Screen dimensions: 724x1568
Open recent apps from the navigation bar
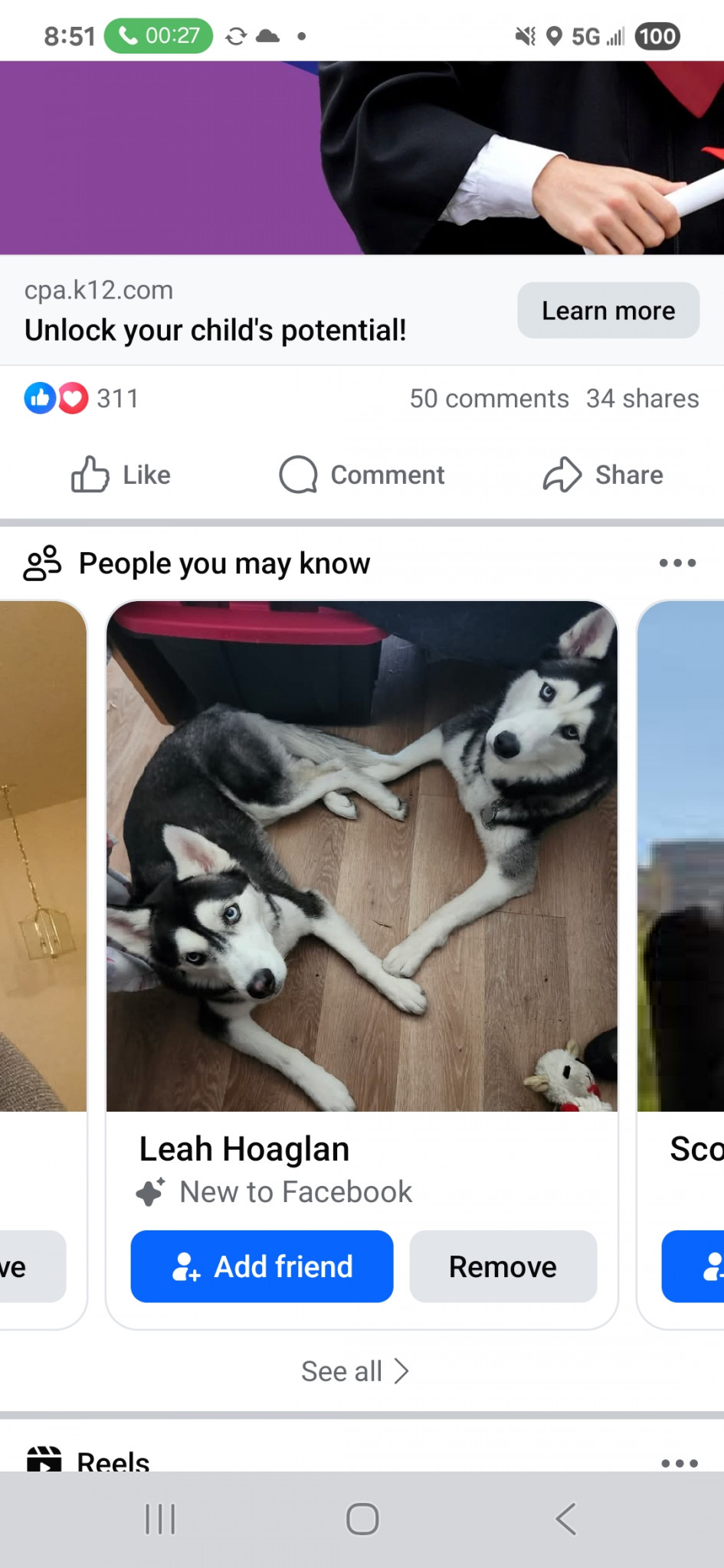pyautogui.click(x=161, y=1519)
